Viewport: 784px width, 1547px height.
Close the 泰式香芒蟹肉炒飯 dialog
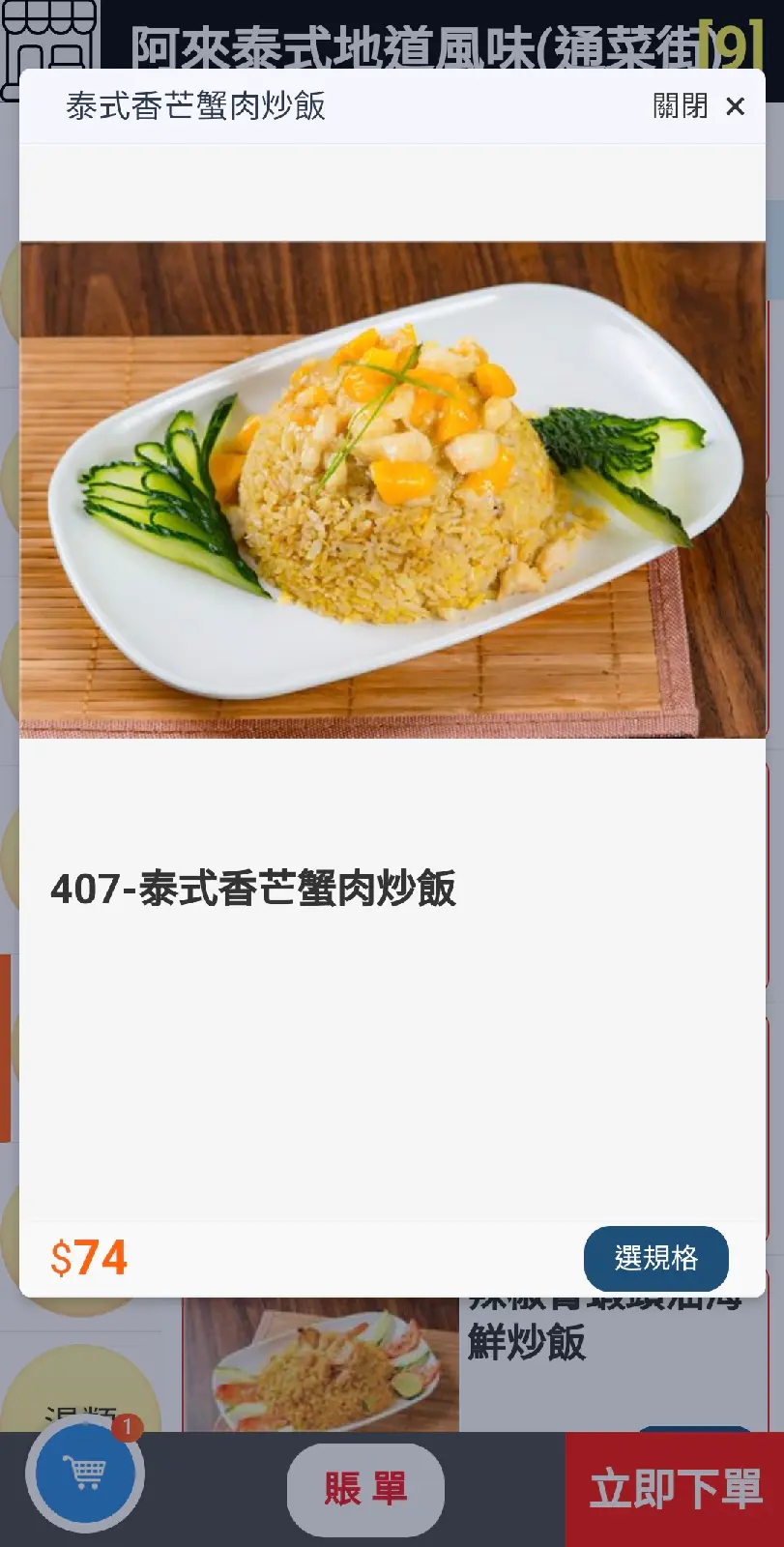699,106
